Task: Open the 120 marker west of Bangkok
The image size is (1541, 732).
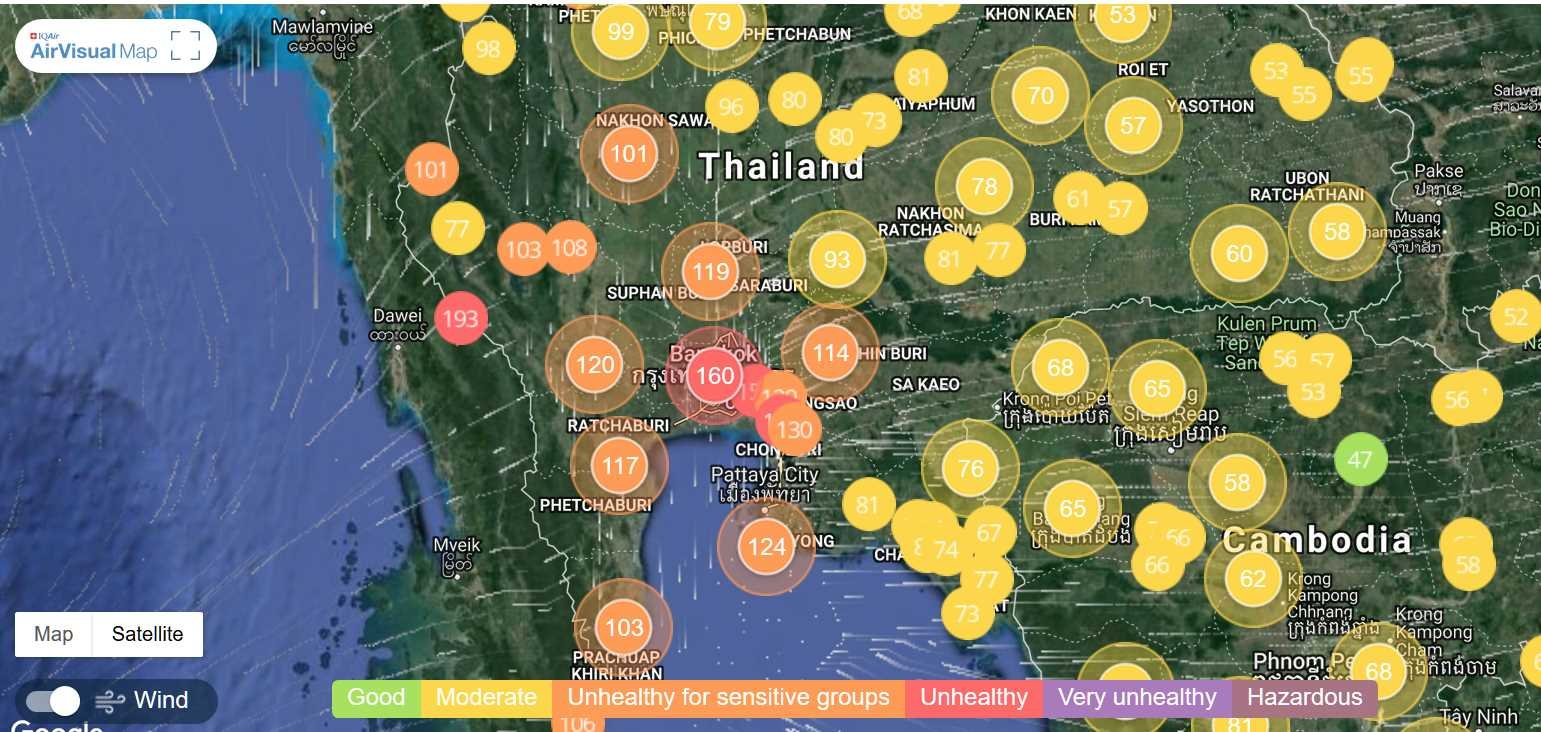Action: click(x=595, y=365)
